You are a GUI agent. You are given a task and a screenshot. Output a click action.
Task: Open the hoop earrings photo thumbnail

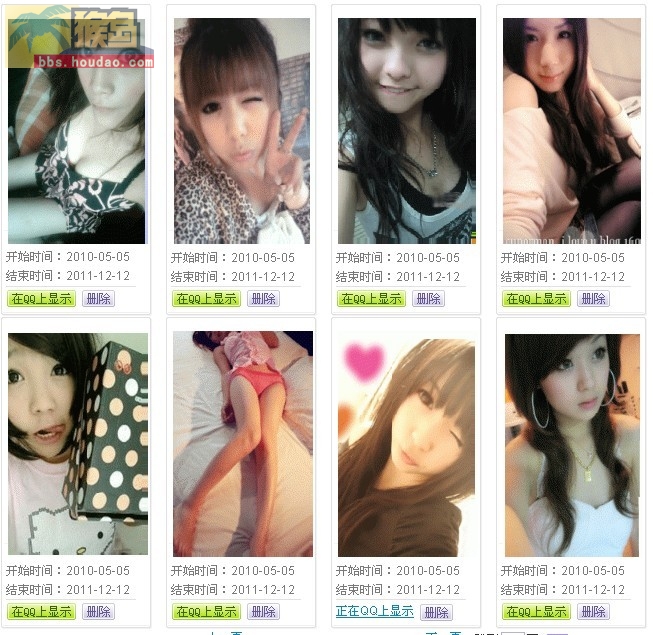[571, 443]
